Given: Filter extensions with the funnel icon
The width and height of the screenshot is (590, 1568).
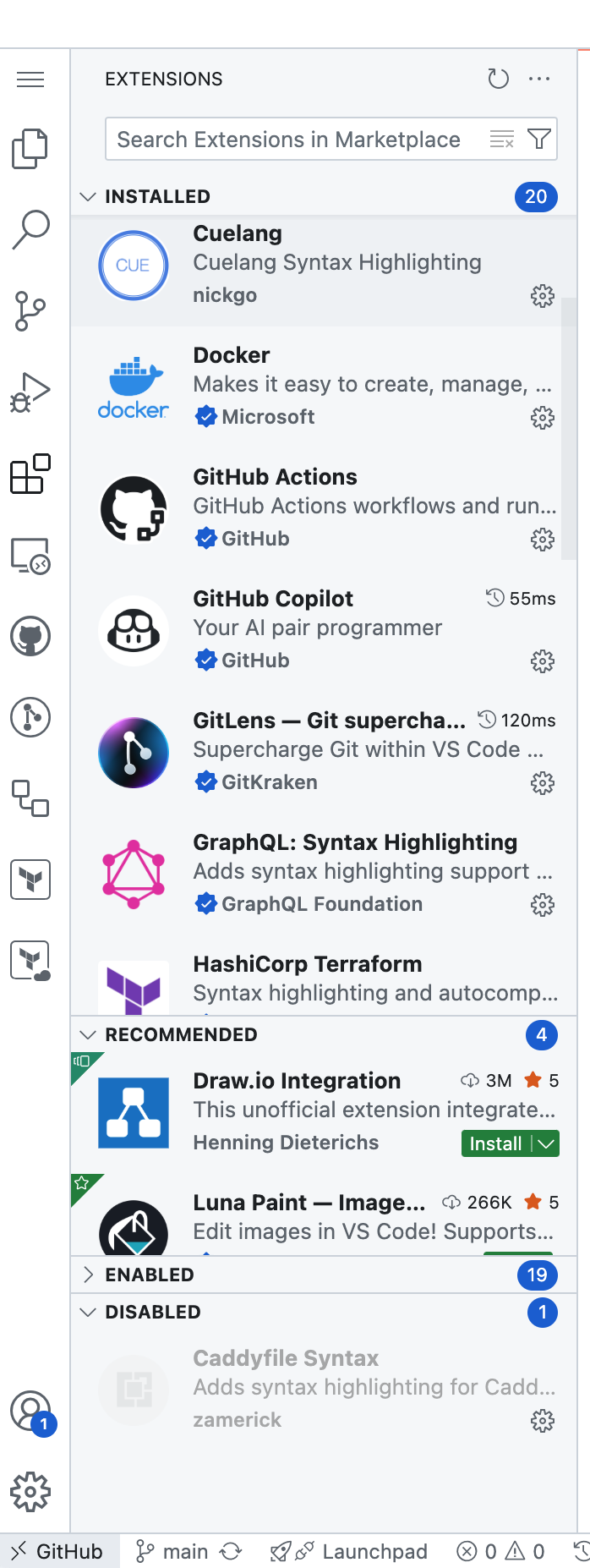Looking at the screenshot, I should 538,139.
